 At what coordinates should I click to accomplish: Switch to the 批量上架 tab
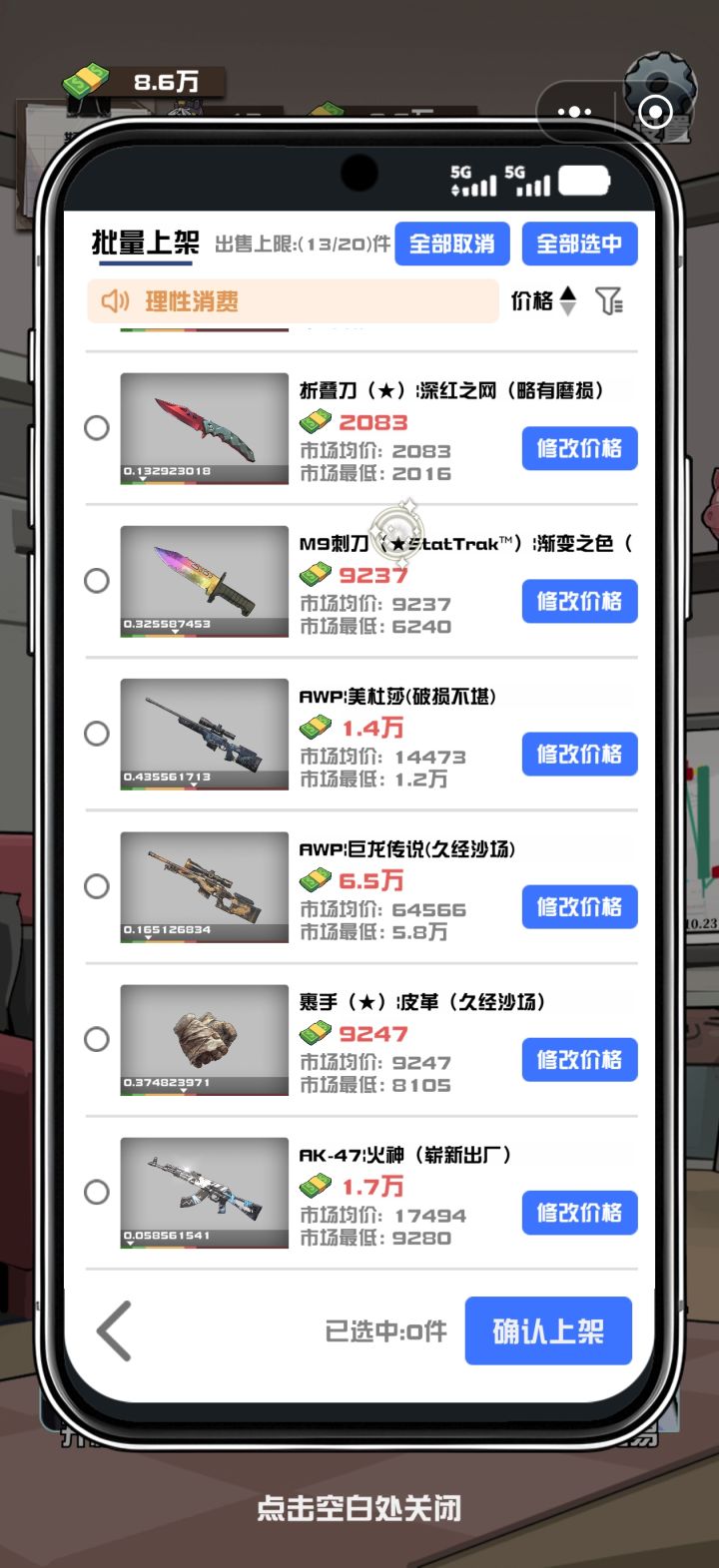point(144,241)
